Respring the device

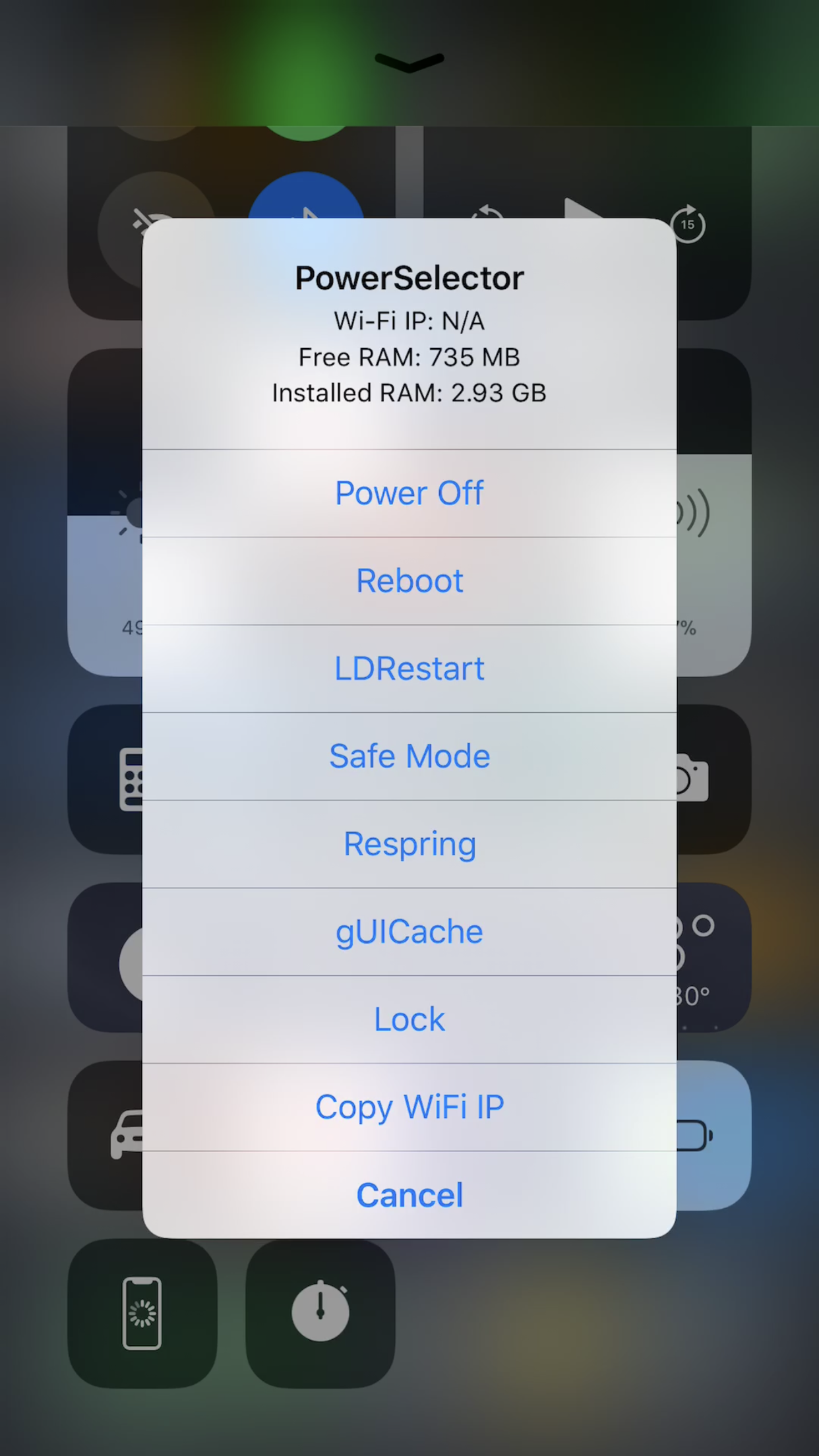[409, 844]
